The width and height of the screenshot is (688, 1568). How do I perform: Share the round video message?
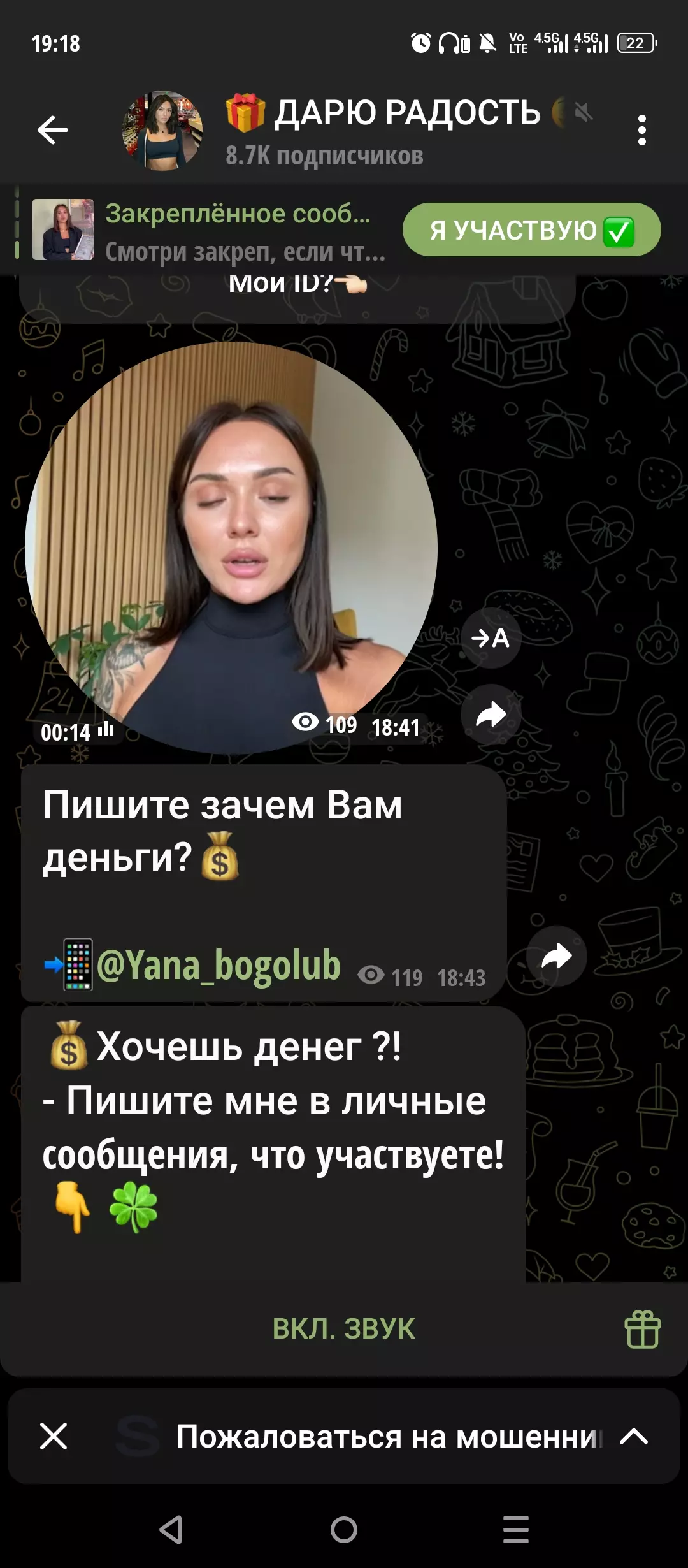click(491, 714)
